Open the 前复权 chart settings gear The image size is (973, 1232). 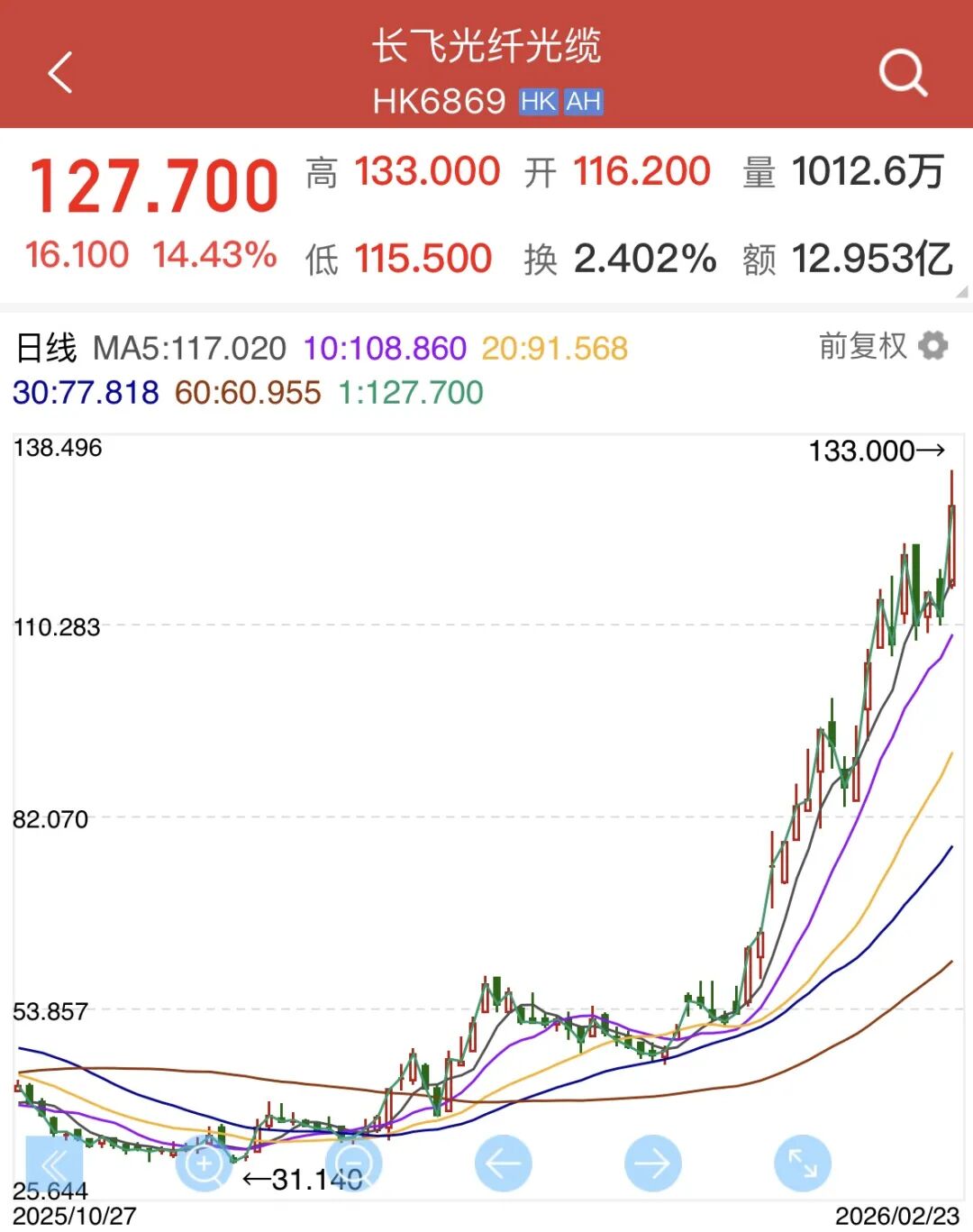[x=933, y=346]
